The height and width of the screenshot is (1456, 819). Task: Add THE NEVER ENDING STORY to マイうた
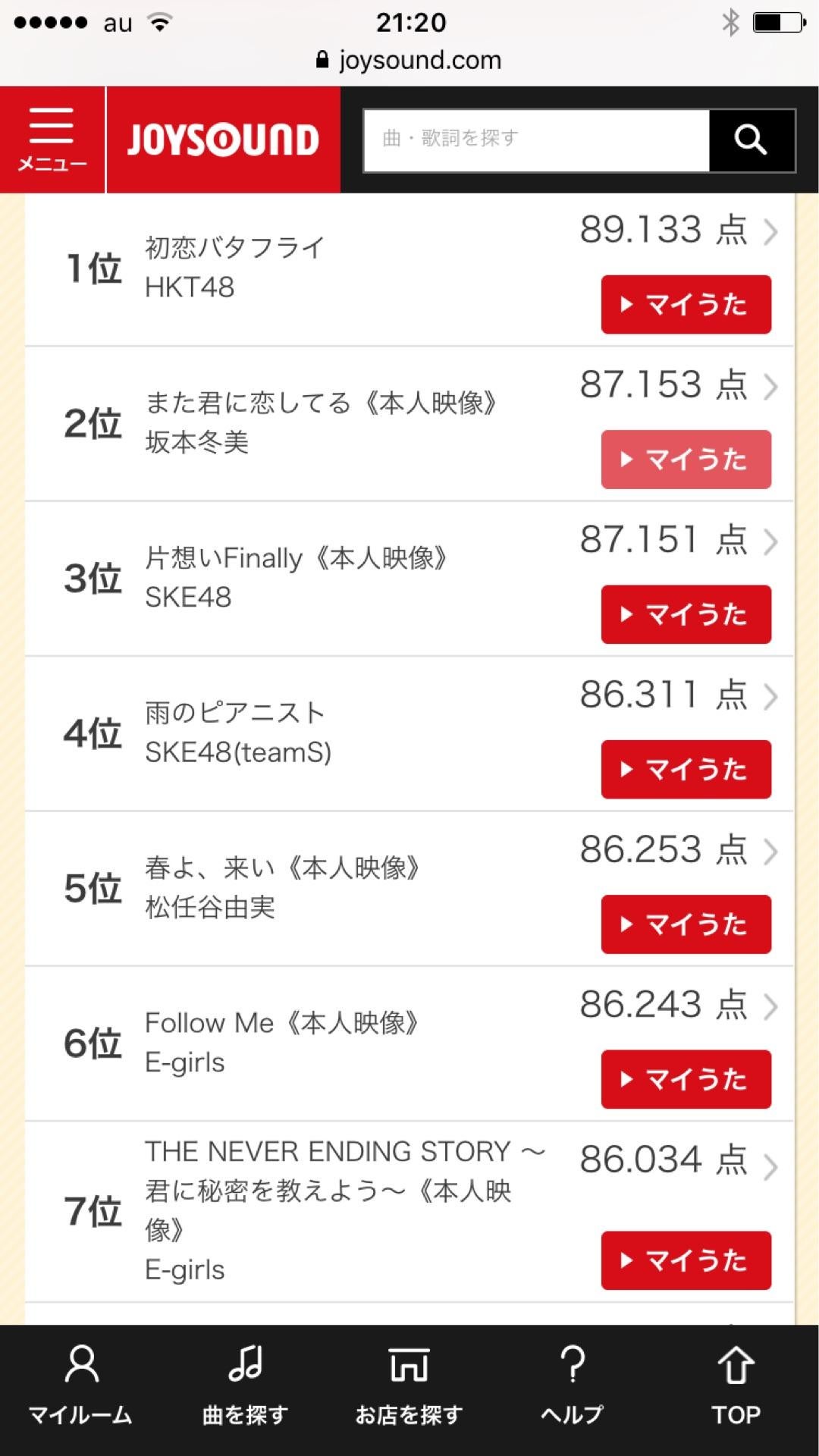(686, 1260)
